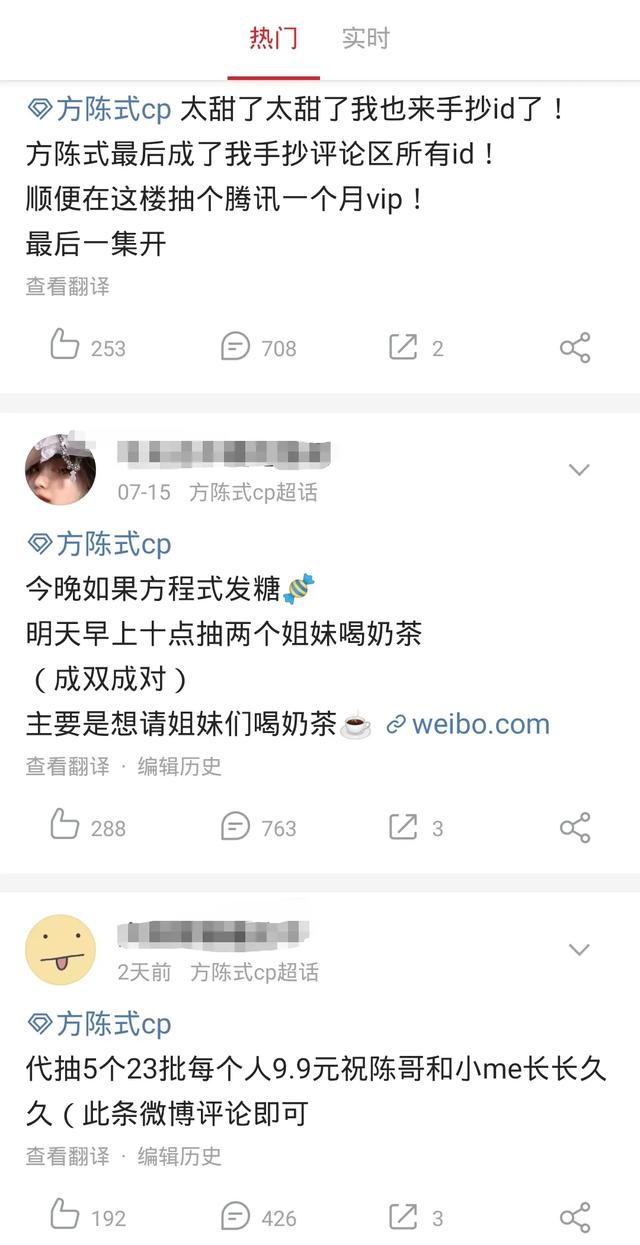Open the 07-15 poster's avatar
Image resolution: width=640 pixels, height=1245 pixels.
coord(60,470)
